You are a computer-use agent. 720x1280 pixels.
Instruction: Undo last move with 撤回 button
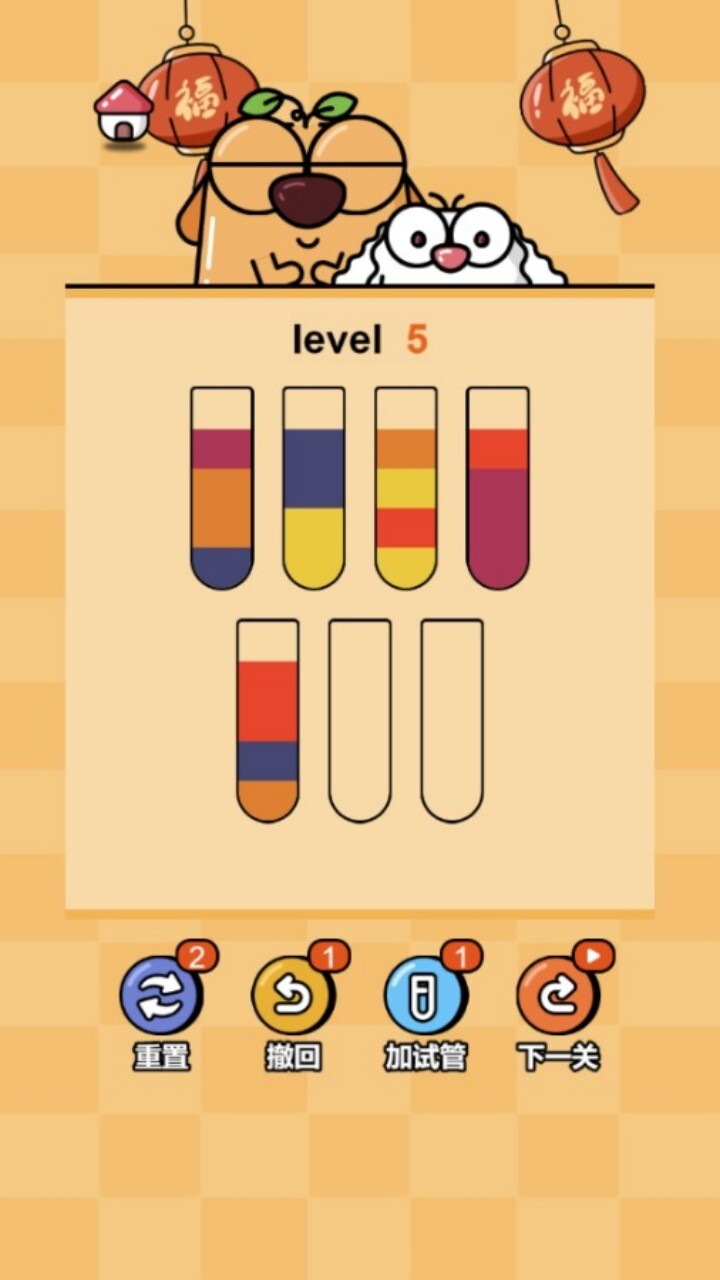(293, 996)
